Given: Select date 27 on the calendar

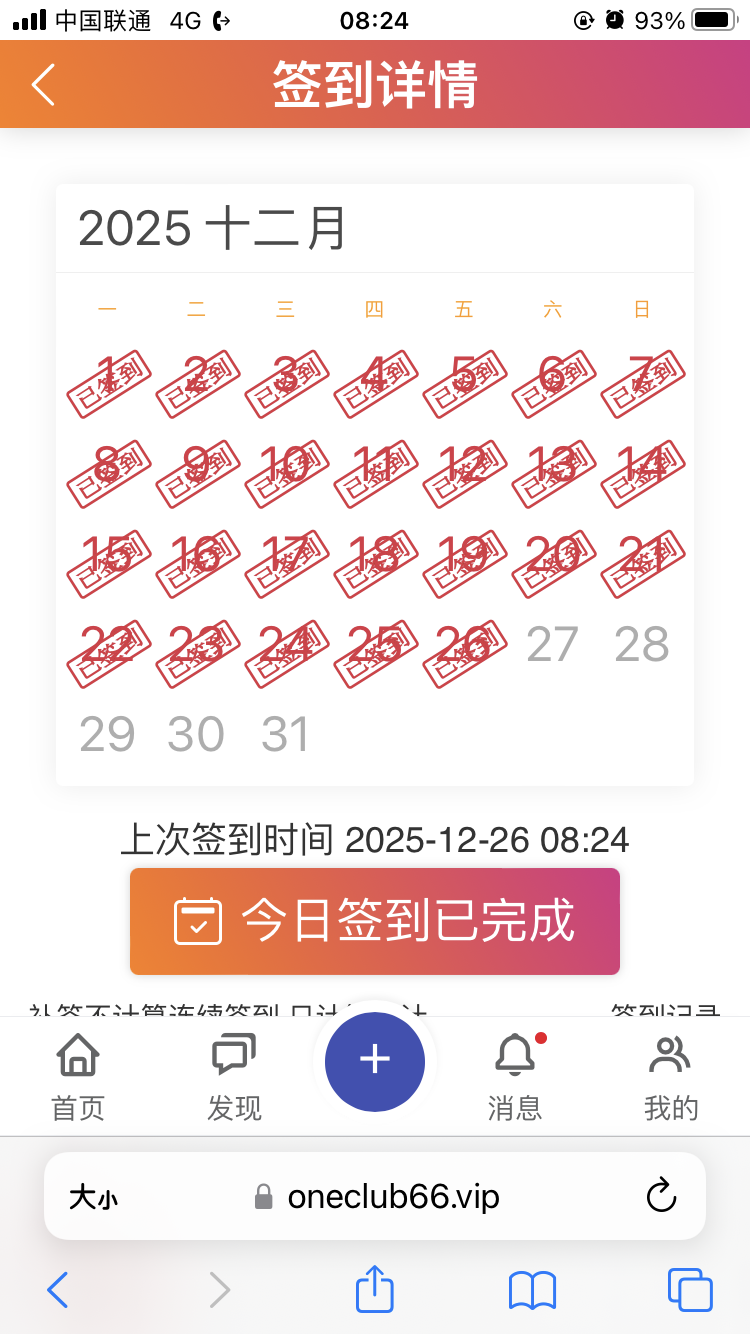Looking at the screenshot, I should (551, 645).
